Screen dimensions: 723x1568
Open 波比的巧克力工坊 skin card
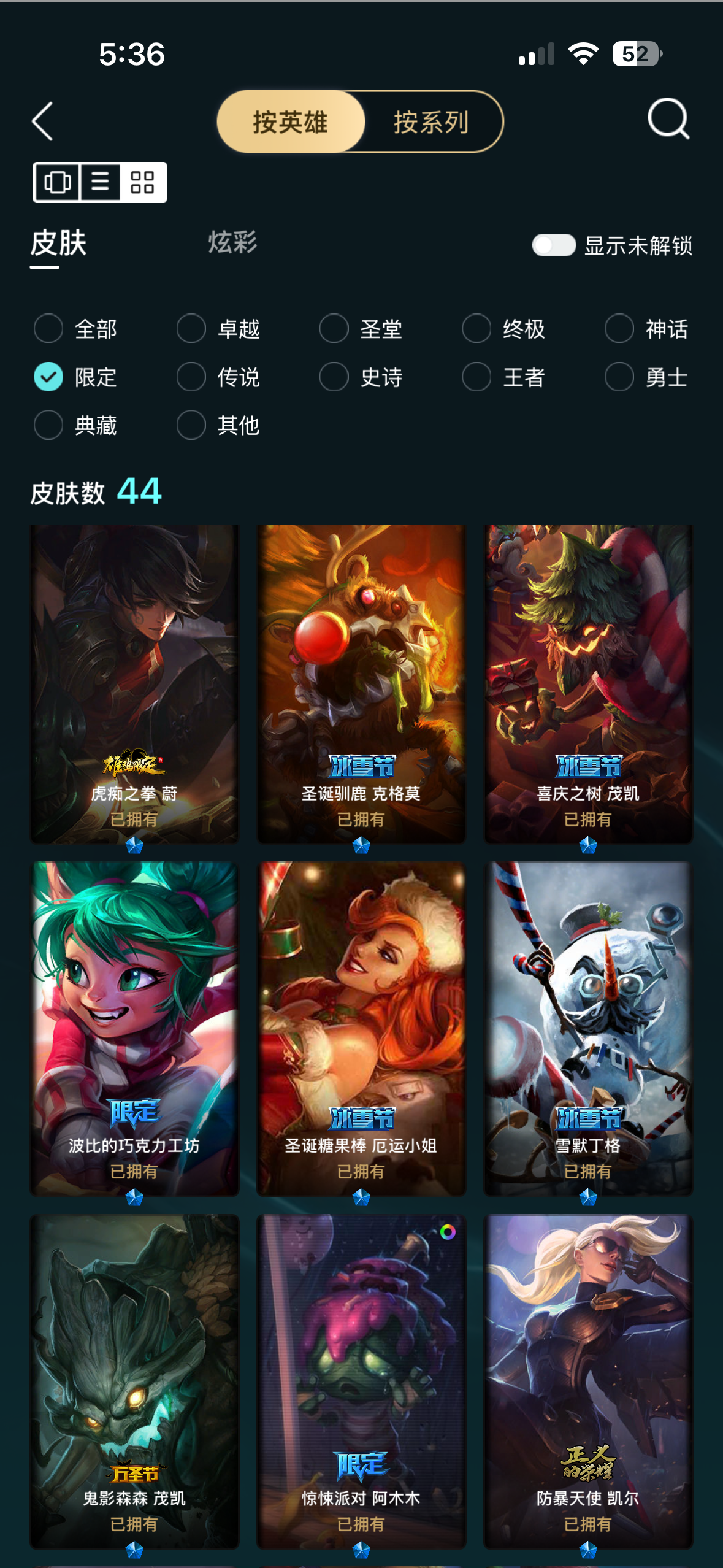click(x=134, y=1029)
